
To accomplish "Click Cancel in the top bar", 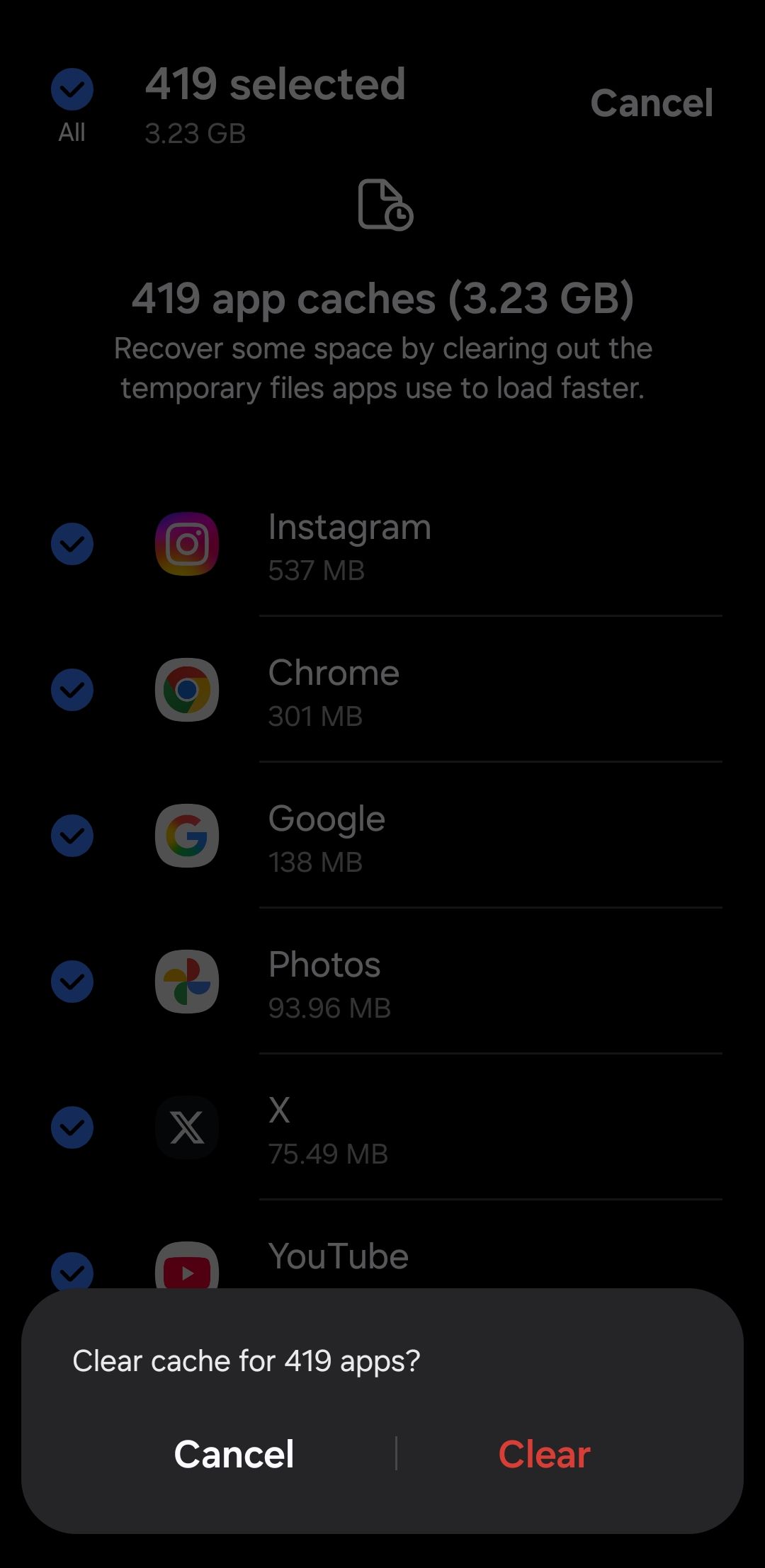I will (652, 103).
